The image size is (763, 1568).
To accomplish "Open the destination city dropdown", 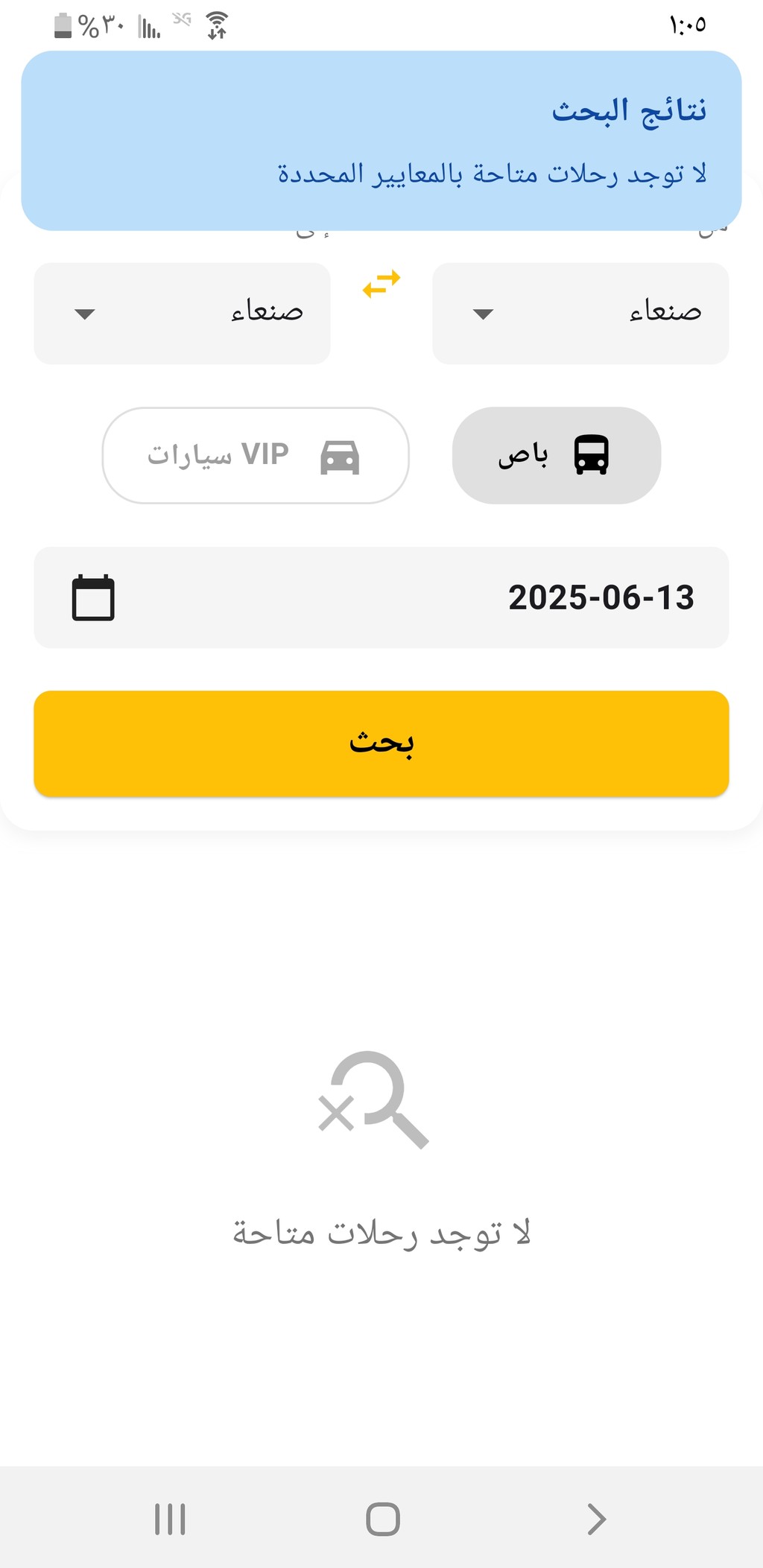I will [182, 314].
